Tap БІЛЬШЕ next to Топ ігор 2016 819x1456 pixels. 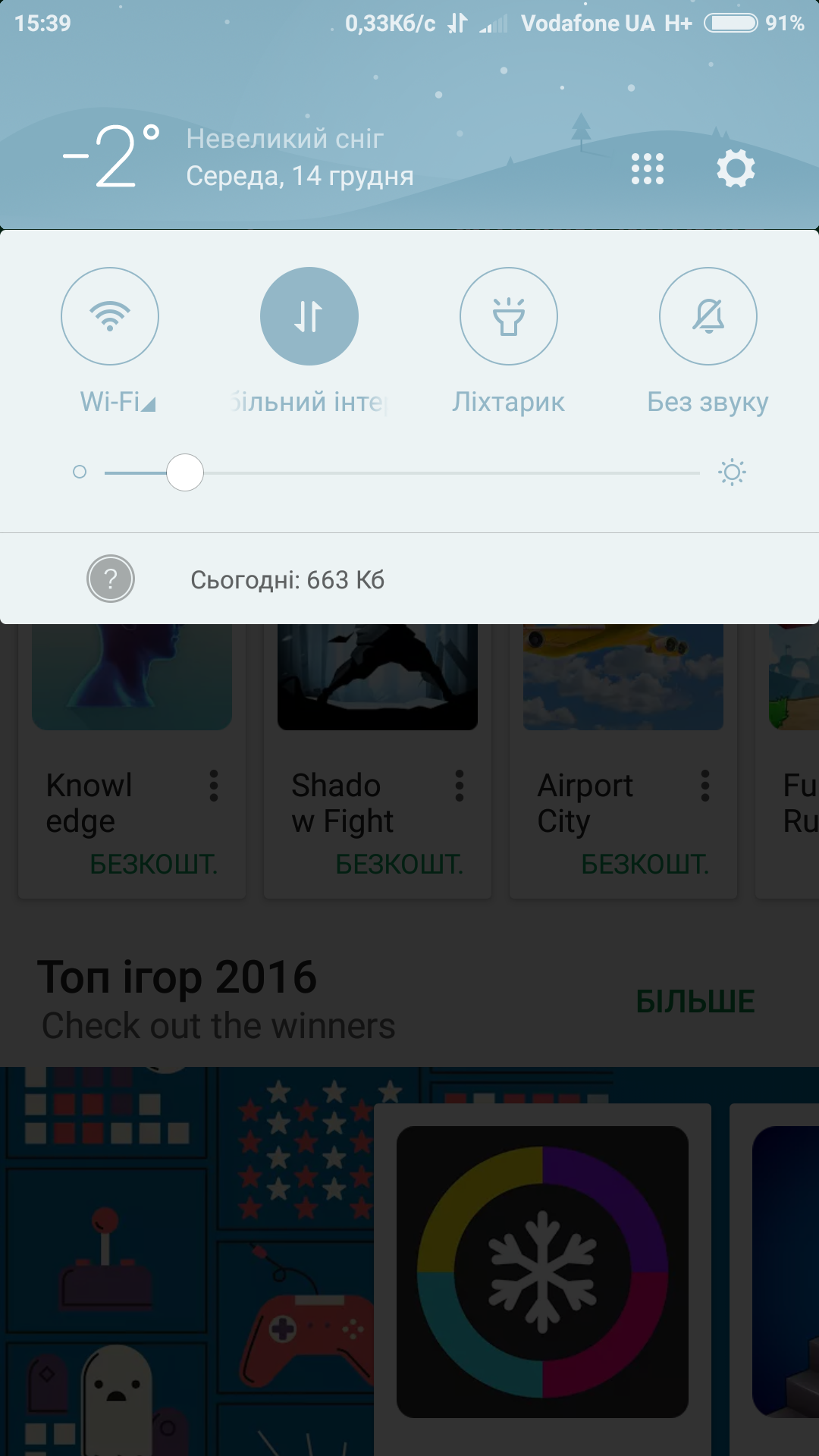(695, 1002)
